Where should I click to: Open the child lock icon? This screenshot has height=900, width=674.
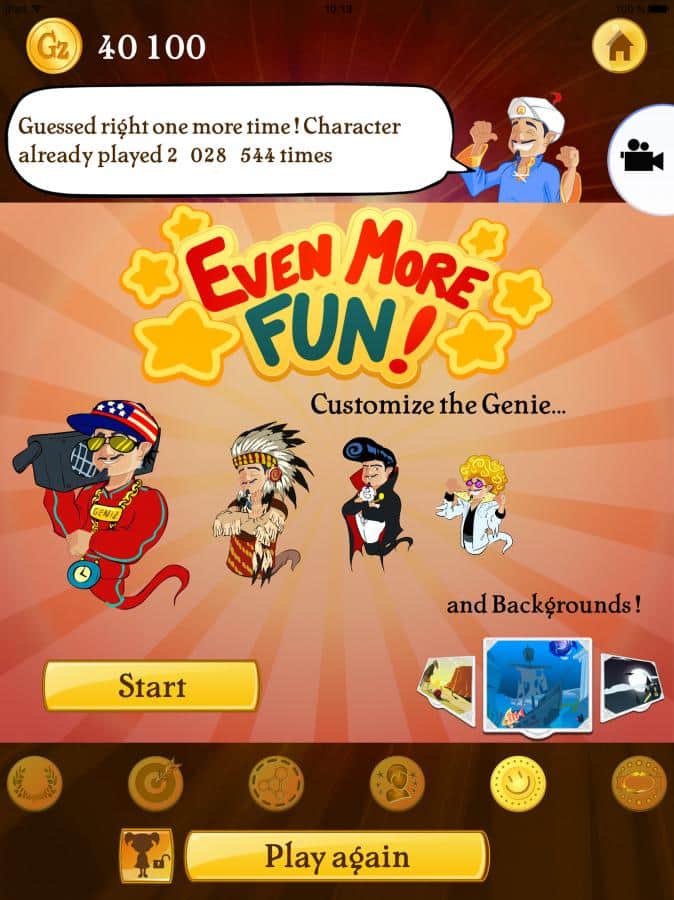click(x=146, y=856)
